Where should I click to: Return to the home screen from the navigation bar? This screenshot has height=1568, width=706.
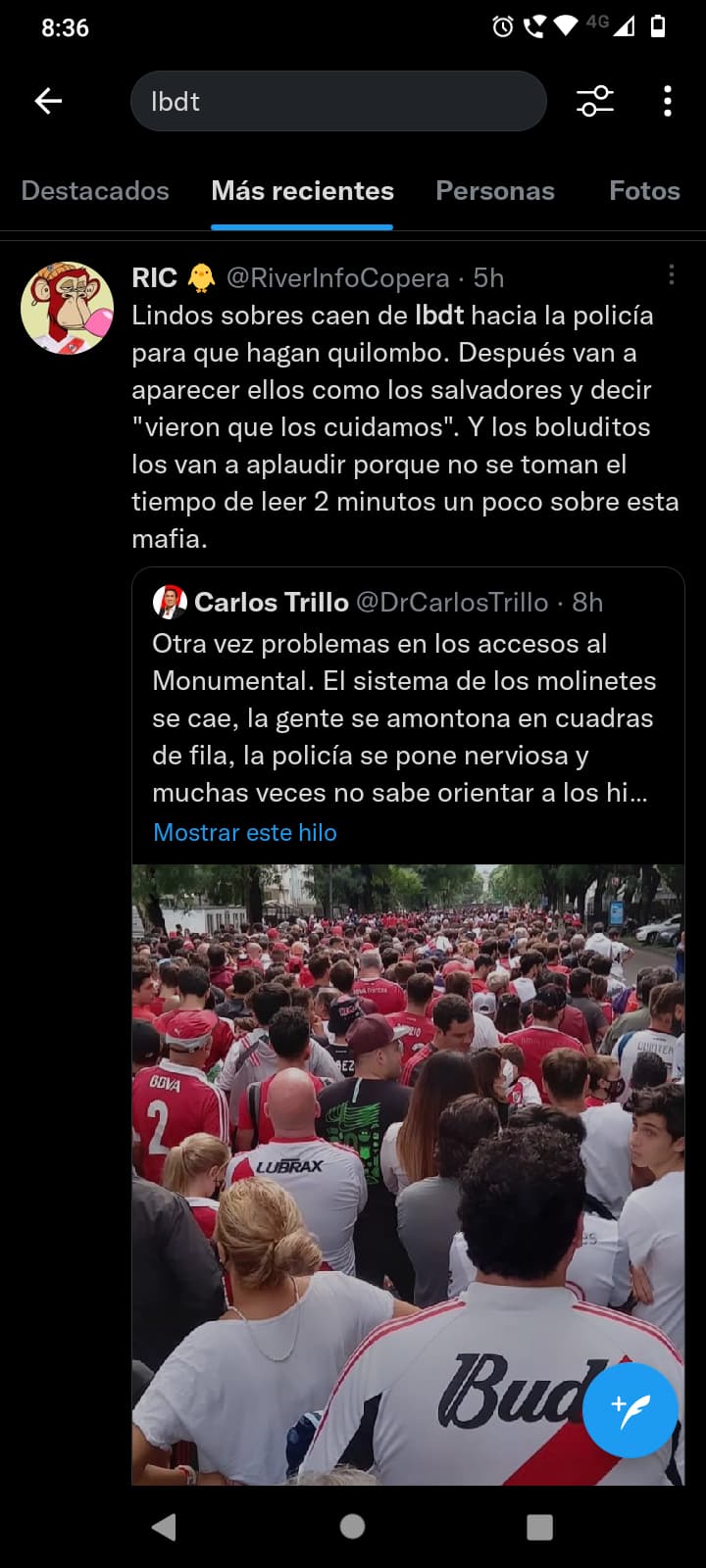click(x=352, y=1526)
